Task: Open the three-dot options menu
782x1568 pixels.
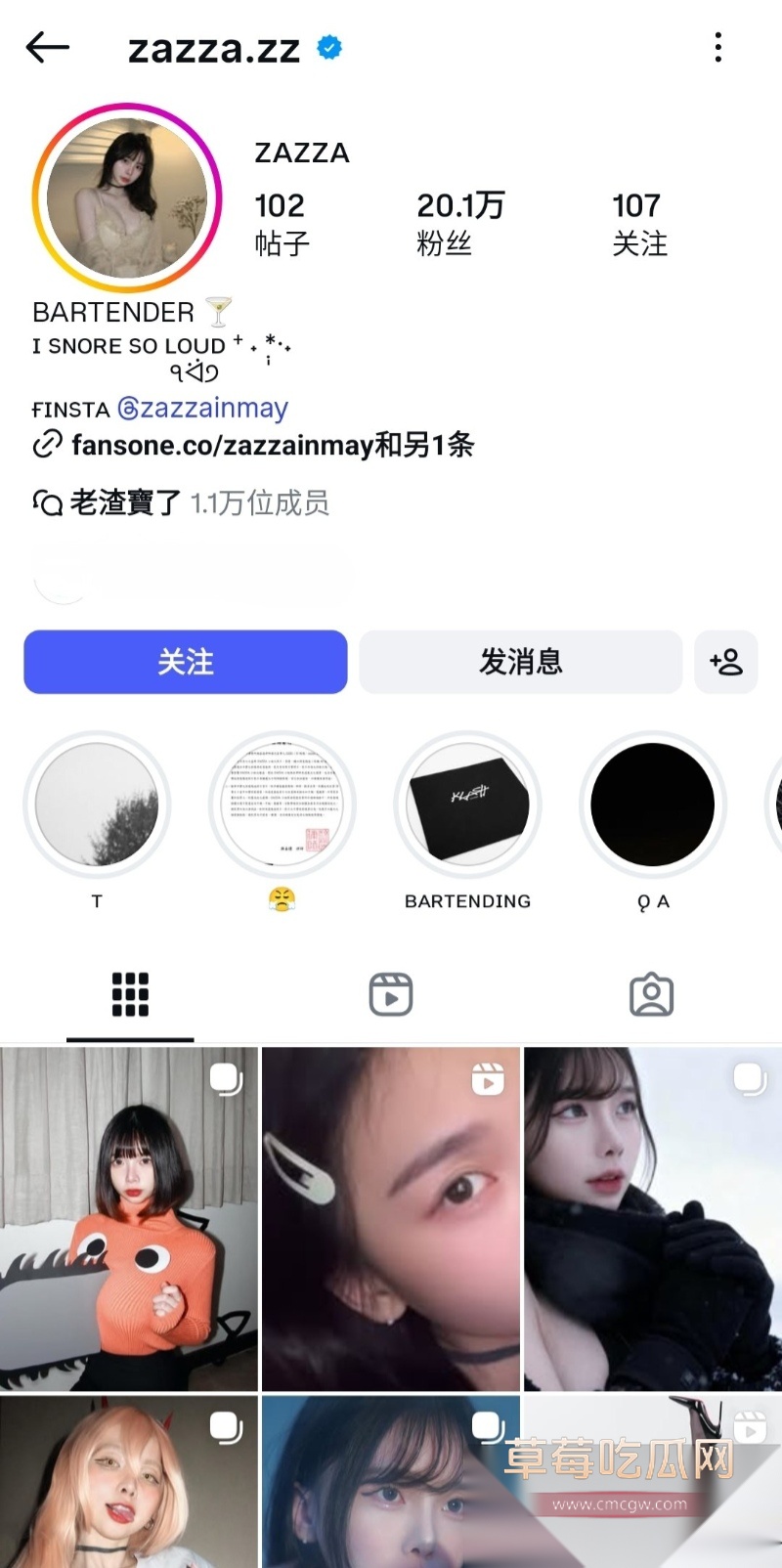Action: [718, 47]
